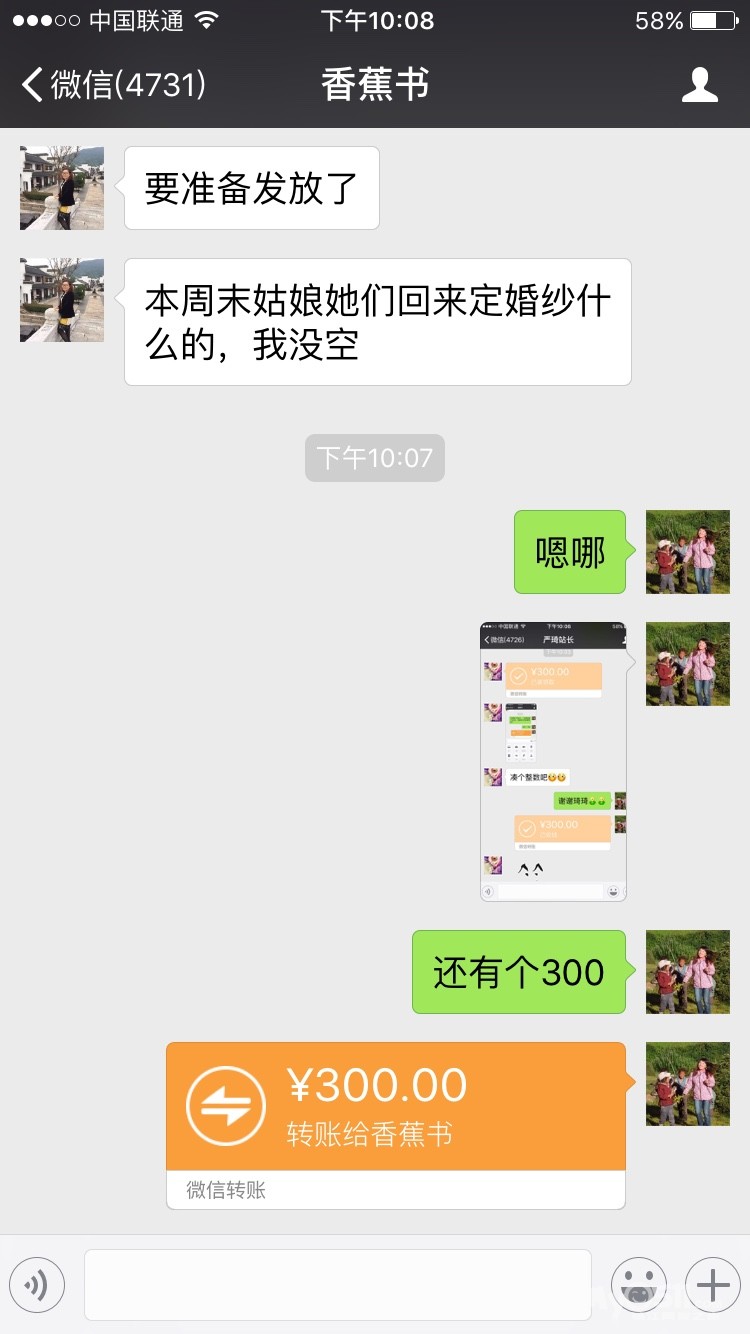
Task: Open the plus attachments menu
Action: click(713, 1285)
